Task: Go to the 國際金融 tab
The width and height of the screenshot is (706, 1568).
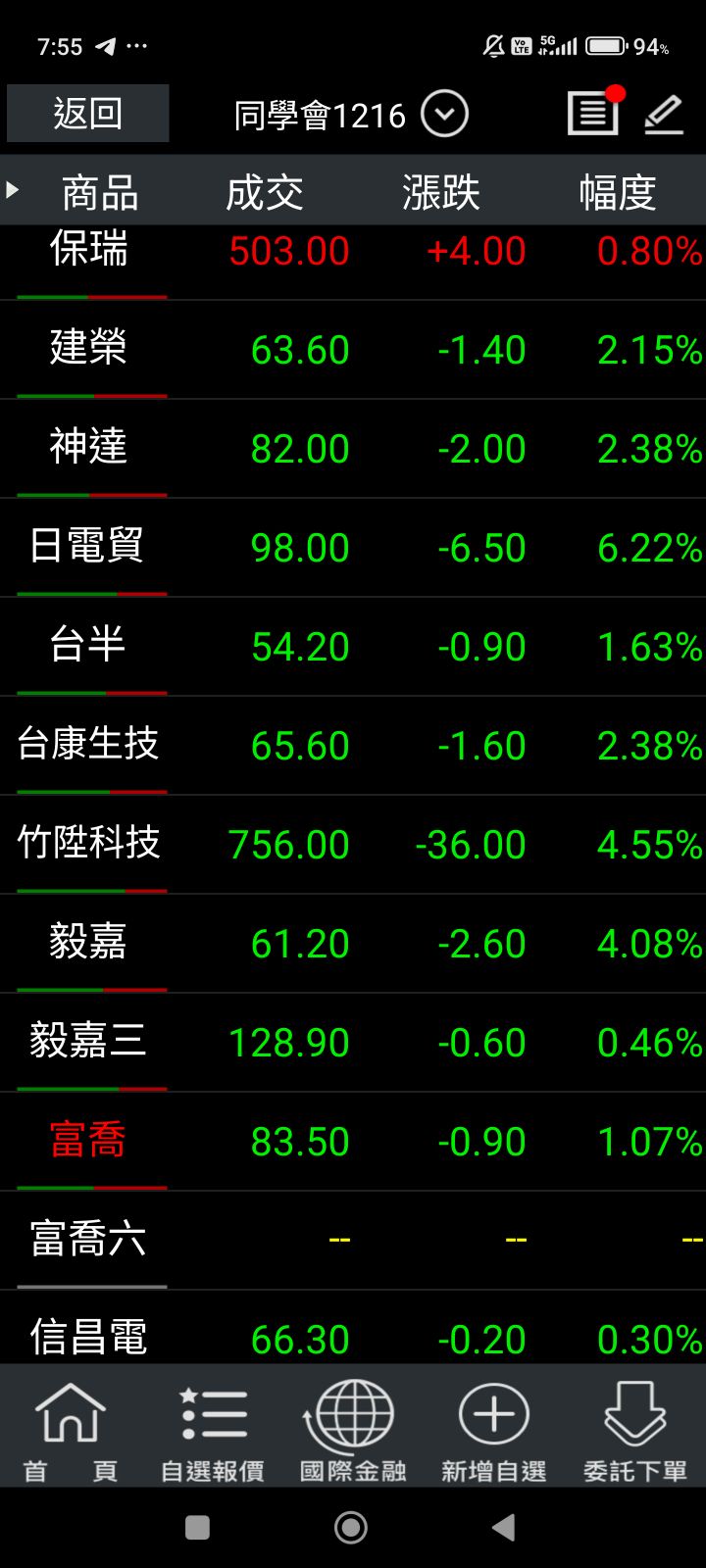Action: coord(353,1431)
